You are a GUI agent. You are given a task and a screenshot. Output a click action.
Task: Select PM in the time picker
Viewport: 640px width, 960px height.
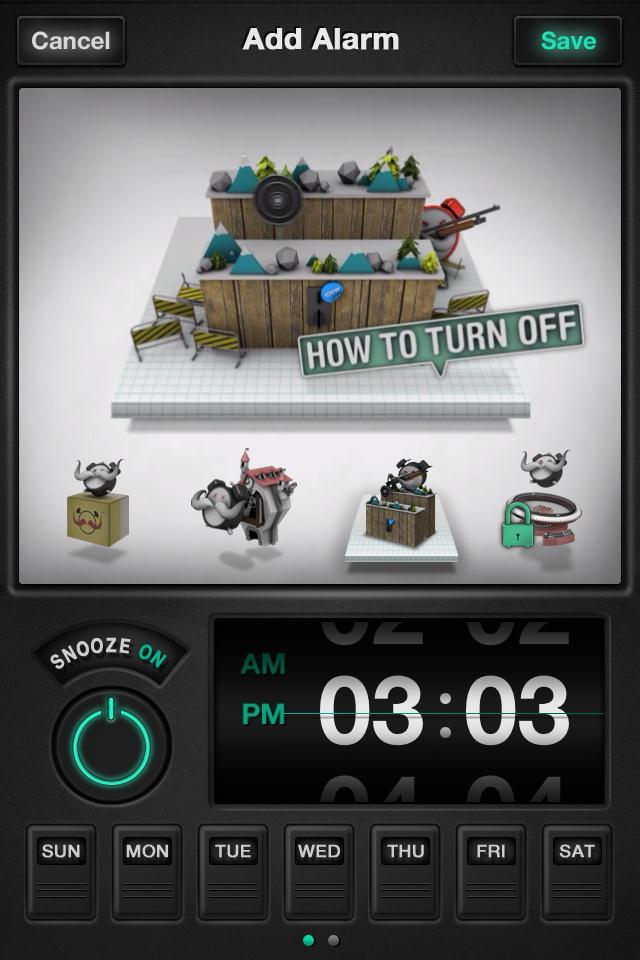coord(263,714)
